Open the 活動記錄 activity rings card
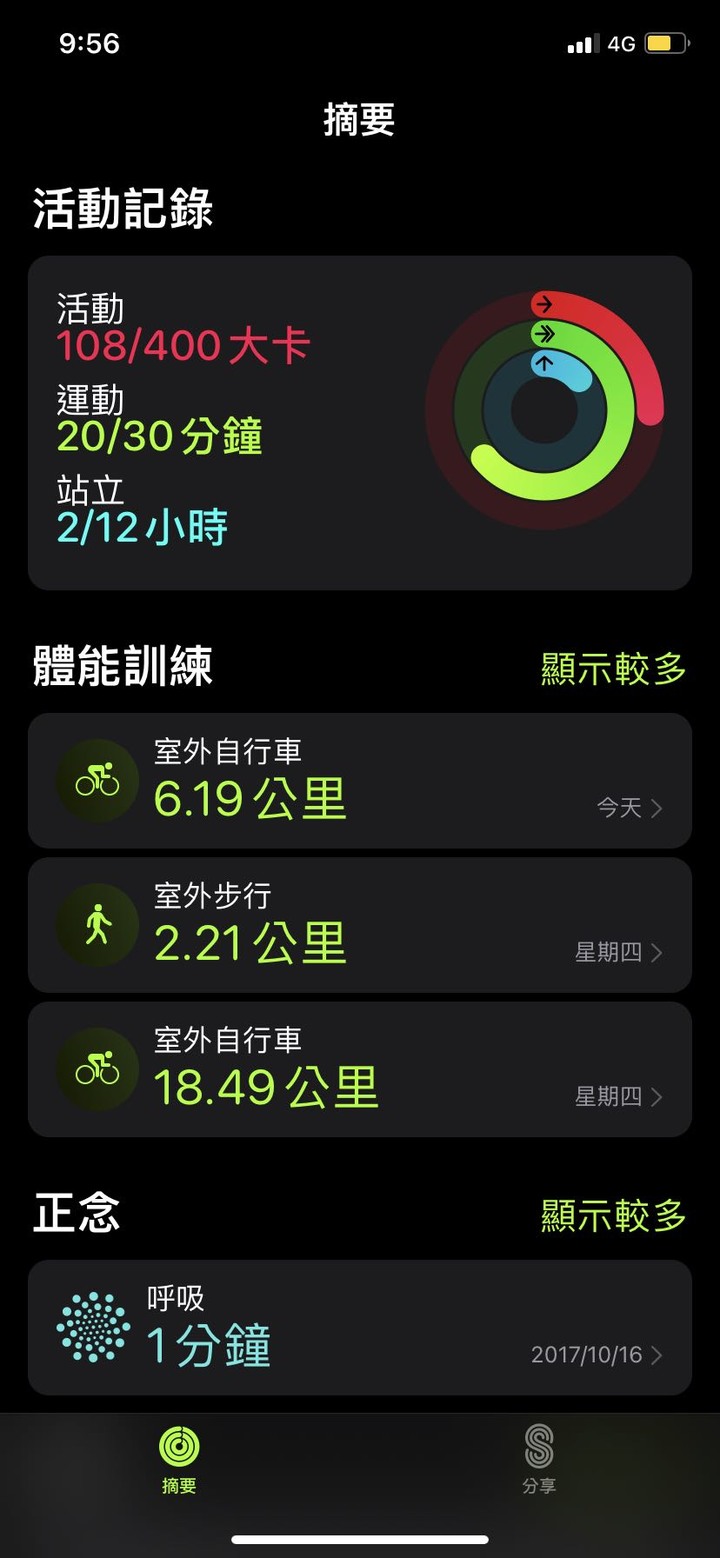720x1558 pixels. pyautogui.click(x=360, y=422)
